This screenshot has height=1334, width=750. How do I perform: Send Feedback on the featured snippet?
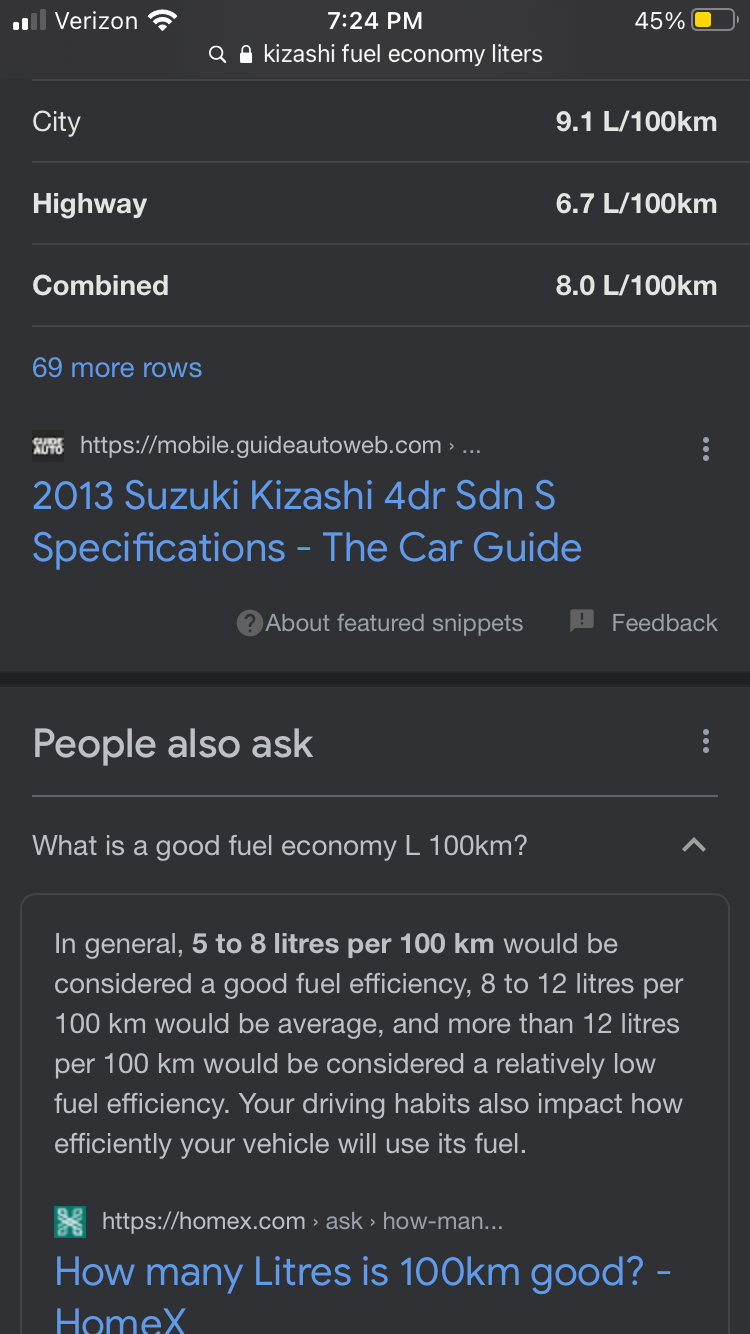click(644, 622)
